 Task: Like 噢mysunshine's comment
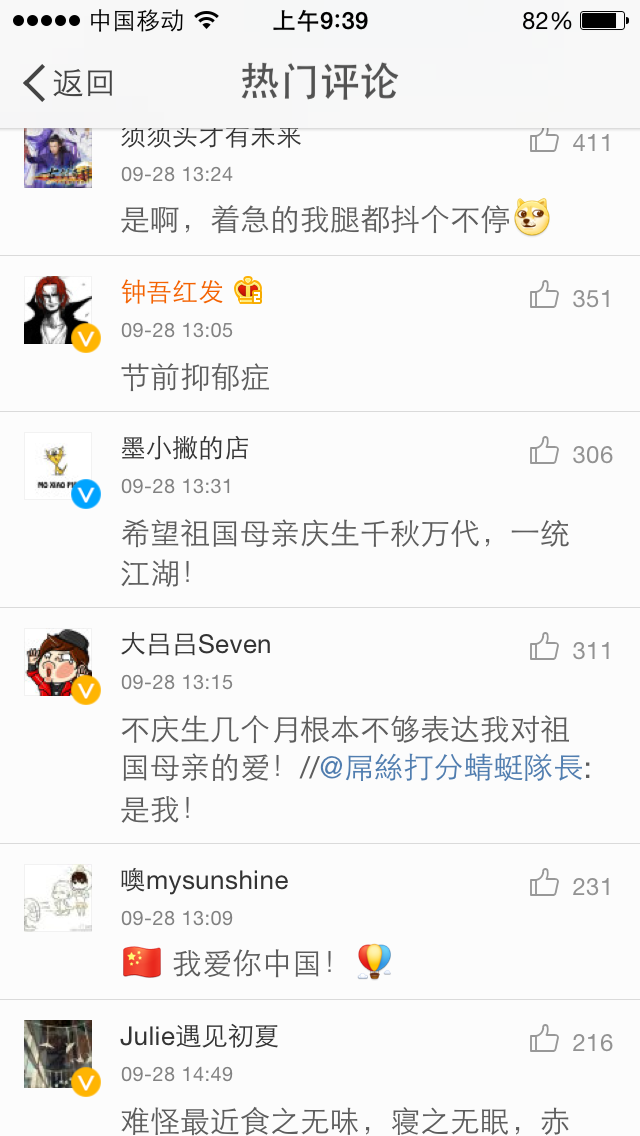tap(545, 884)
